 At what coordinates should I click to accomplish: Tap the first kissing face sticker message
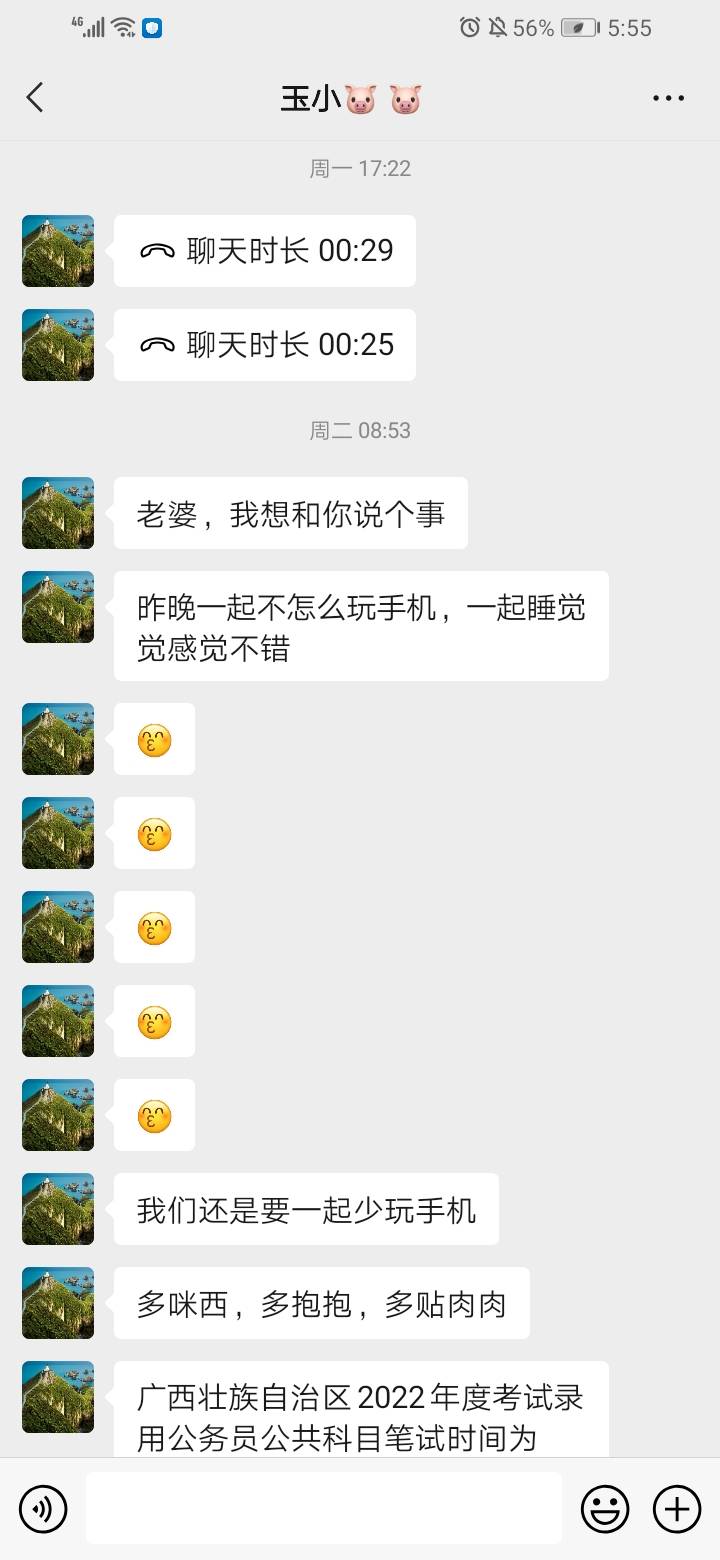154,739
